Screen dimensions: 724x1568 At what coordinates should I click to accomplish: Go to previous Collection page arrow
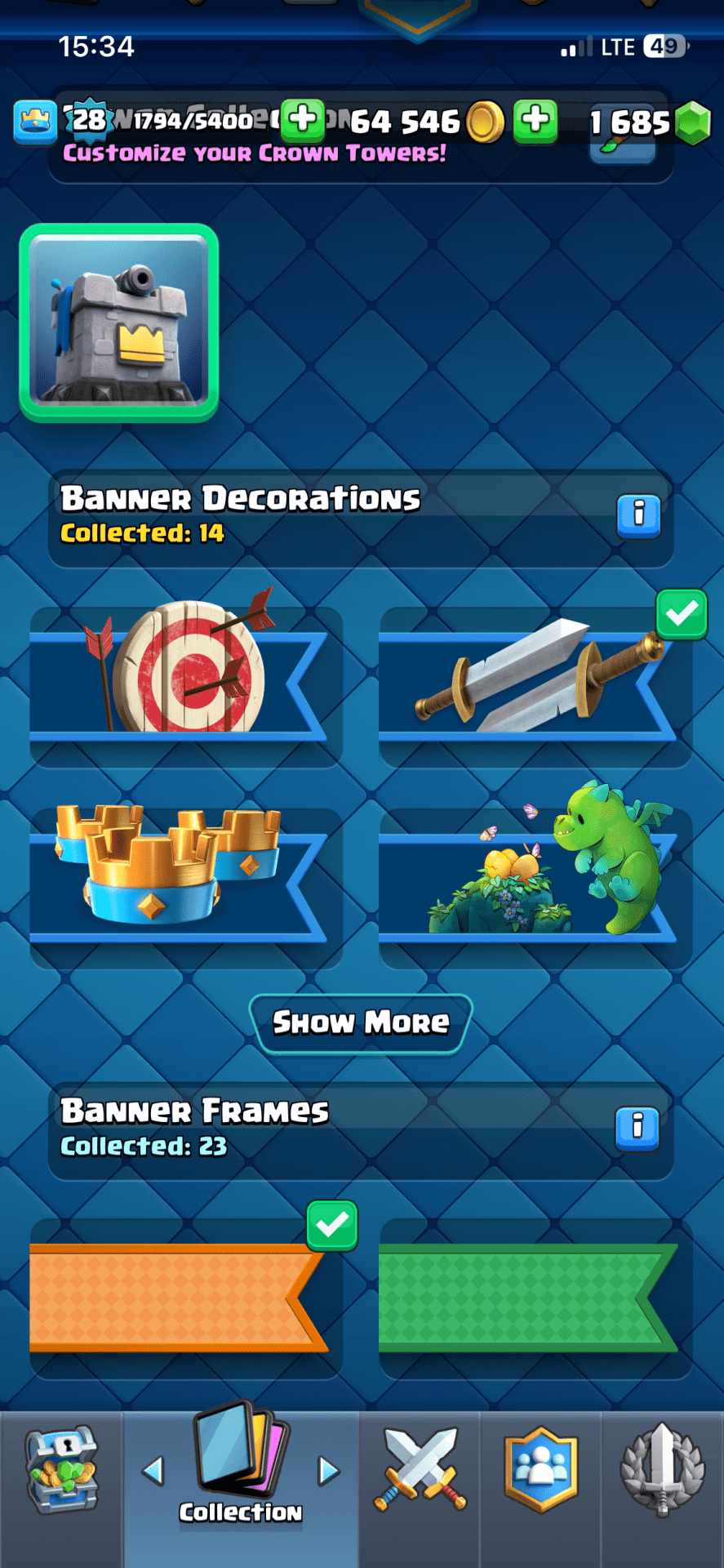click(x=153, y=1471)
